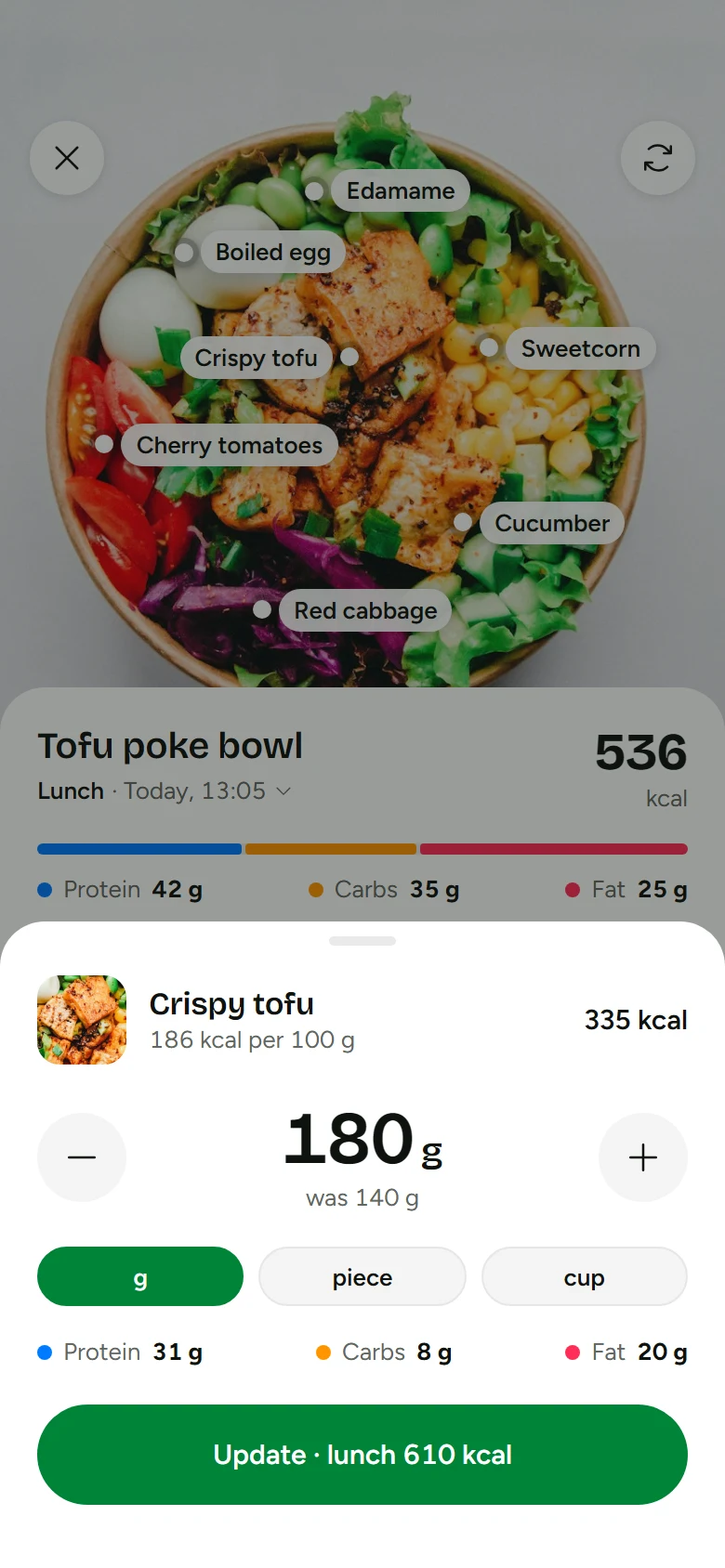Increase the tofu amount with plus

click(x=643, y=1157)
